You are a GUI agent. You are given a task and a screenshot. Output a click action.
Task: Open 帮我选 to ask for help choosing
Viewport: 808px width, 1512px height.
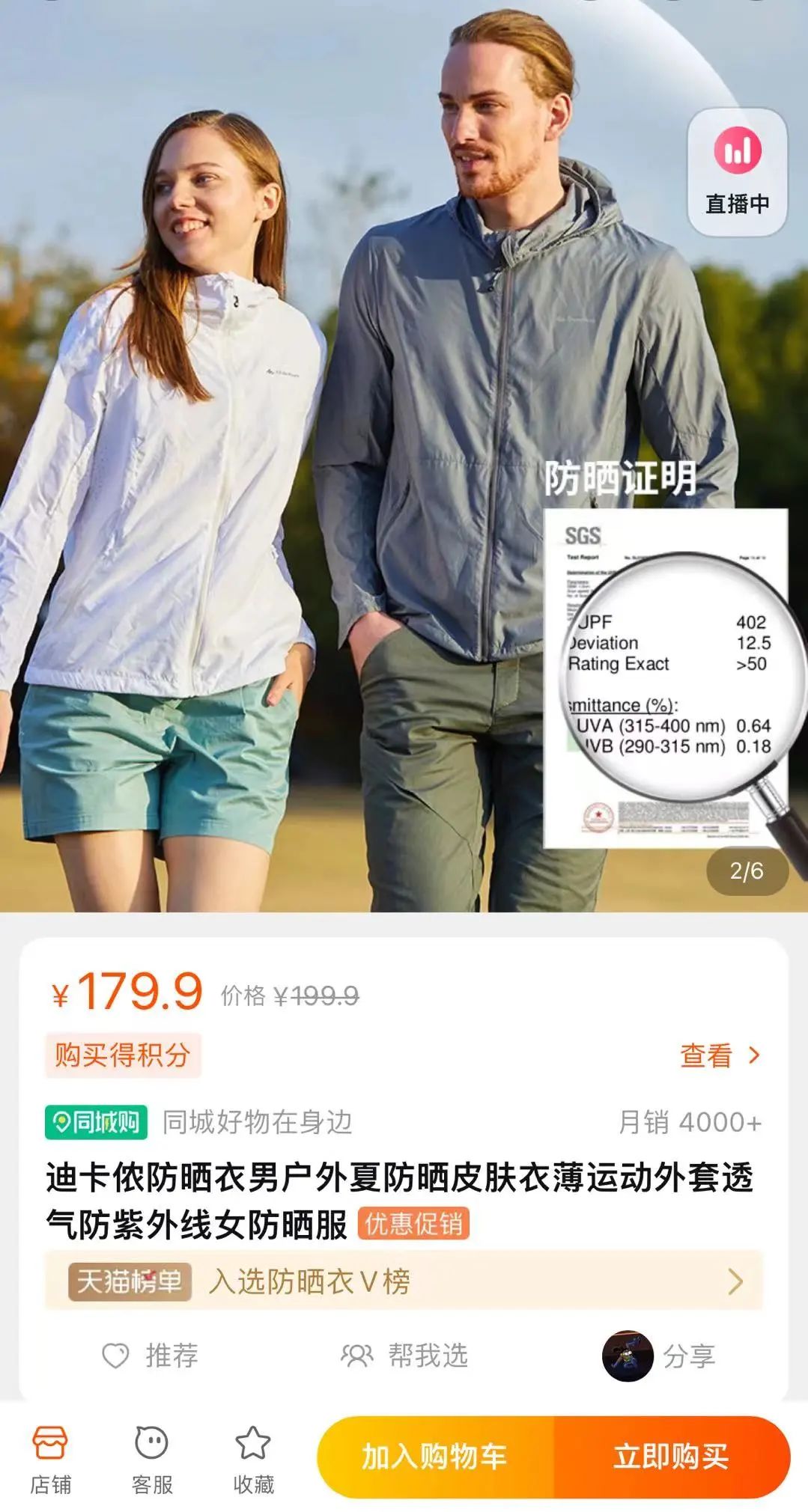coord(404,1355)
